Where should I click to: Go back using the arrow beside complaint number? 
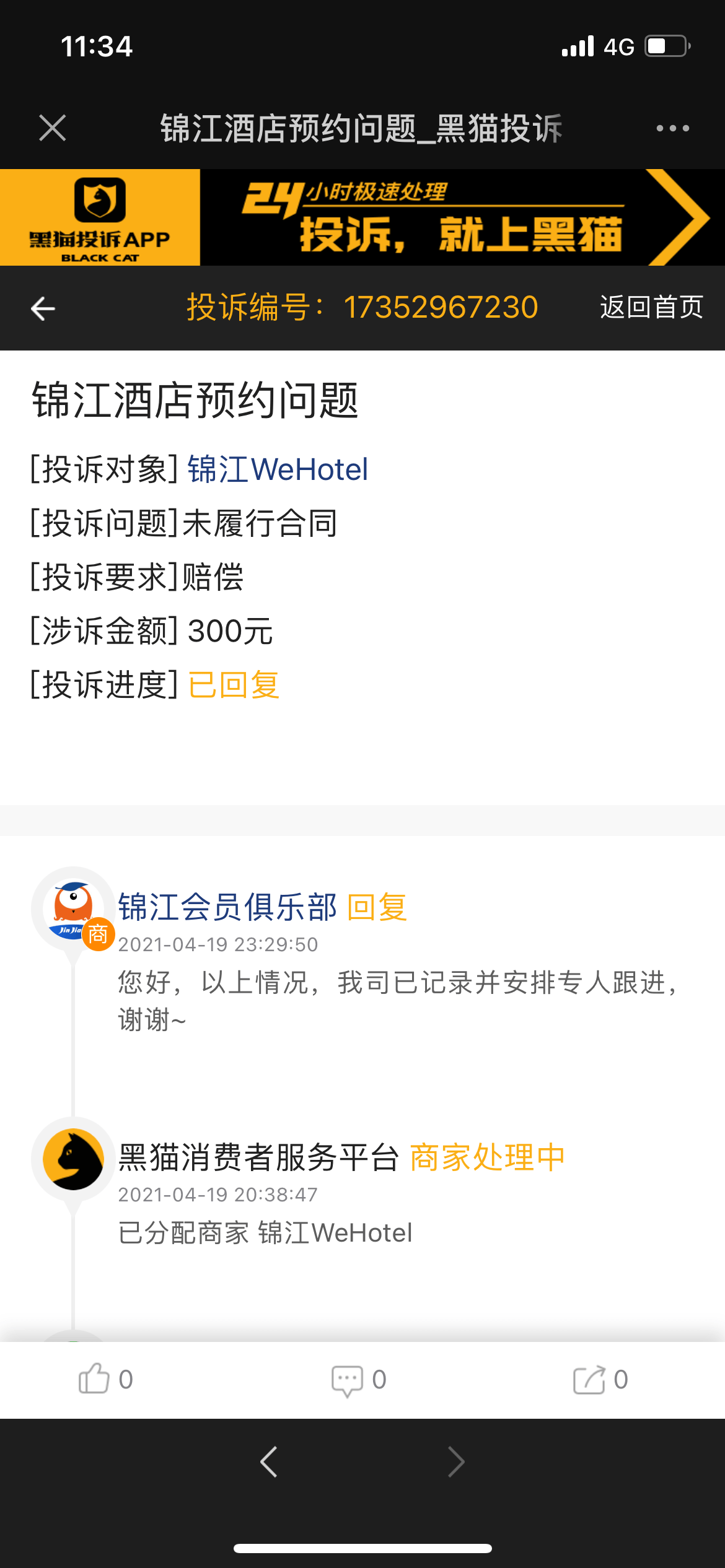pos(43,308)
